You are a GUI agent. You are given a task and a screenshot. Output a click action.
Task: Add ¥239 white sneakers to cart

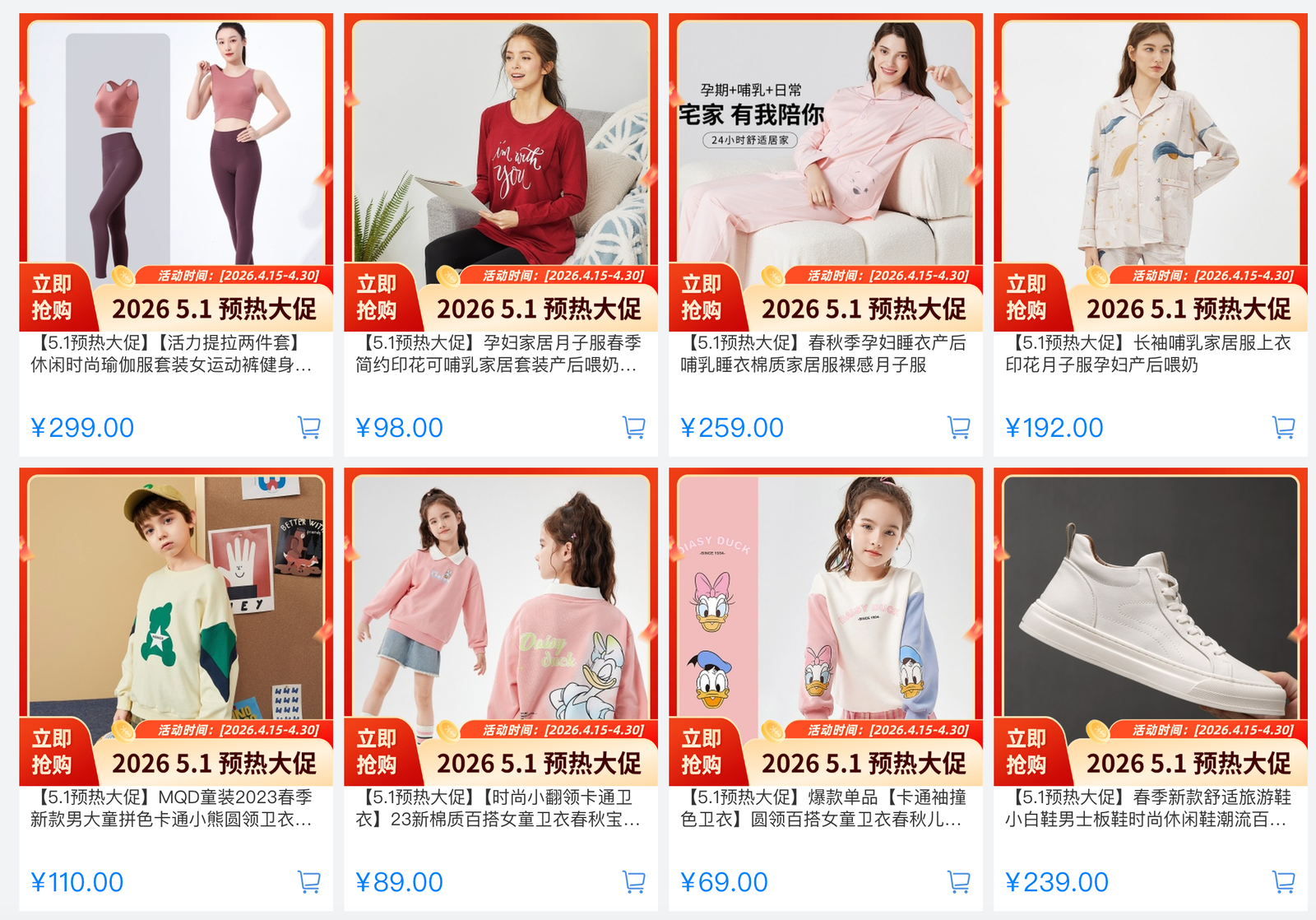coord(1283,881)
